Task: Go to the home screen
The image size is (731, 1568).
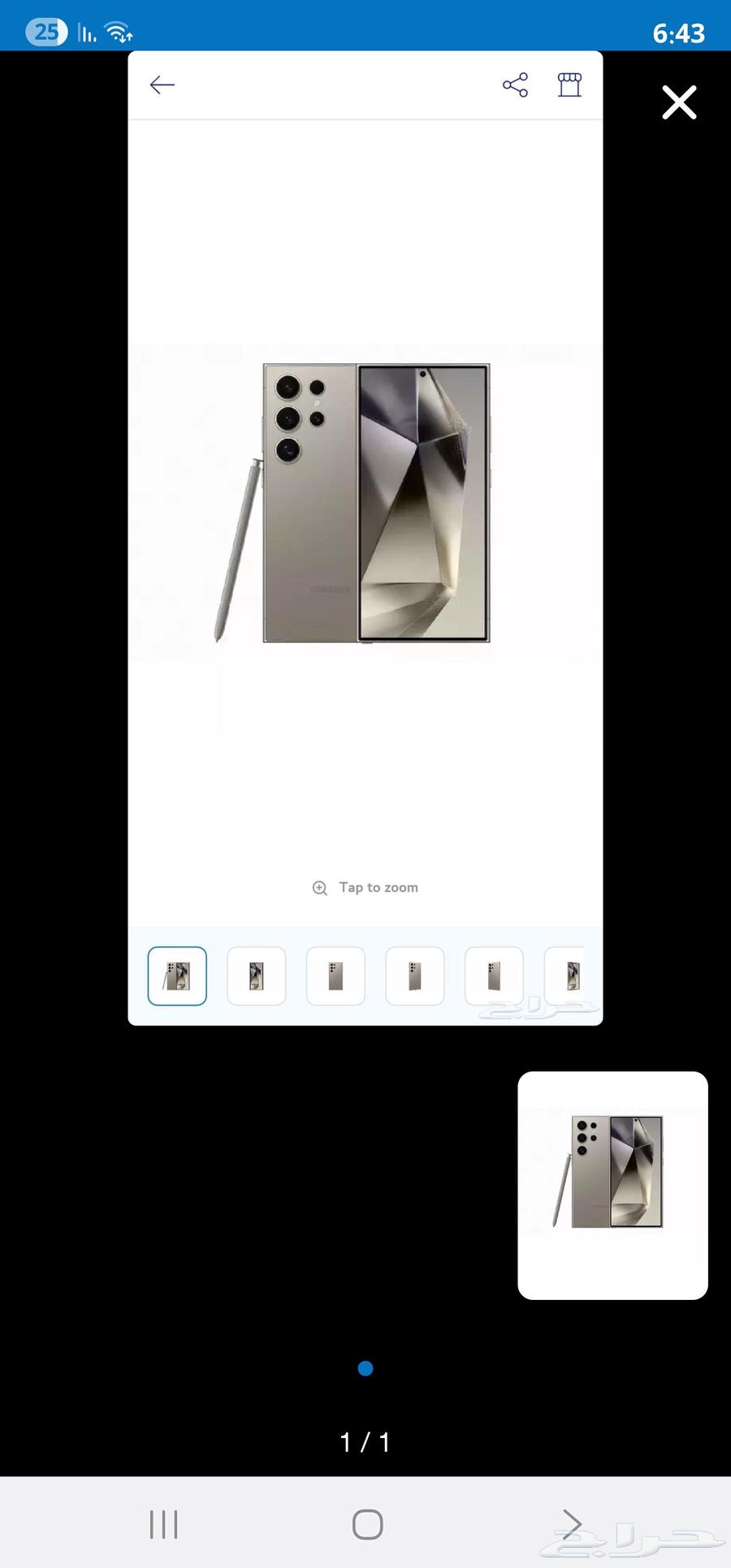Action: (367, 1524)
